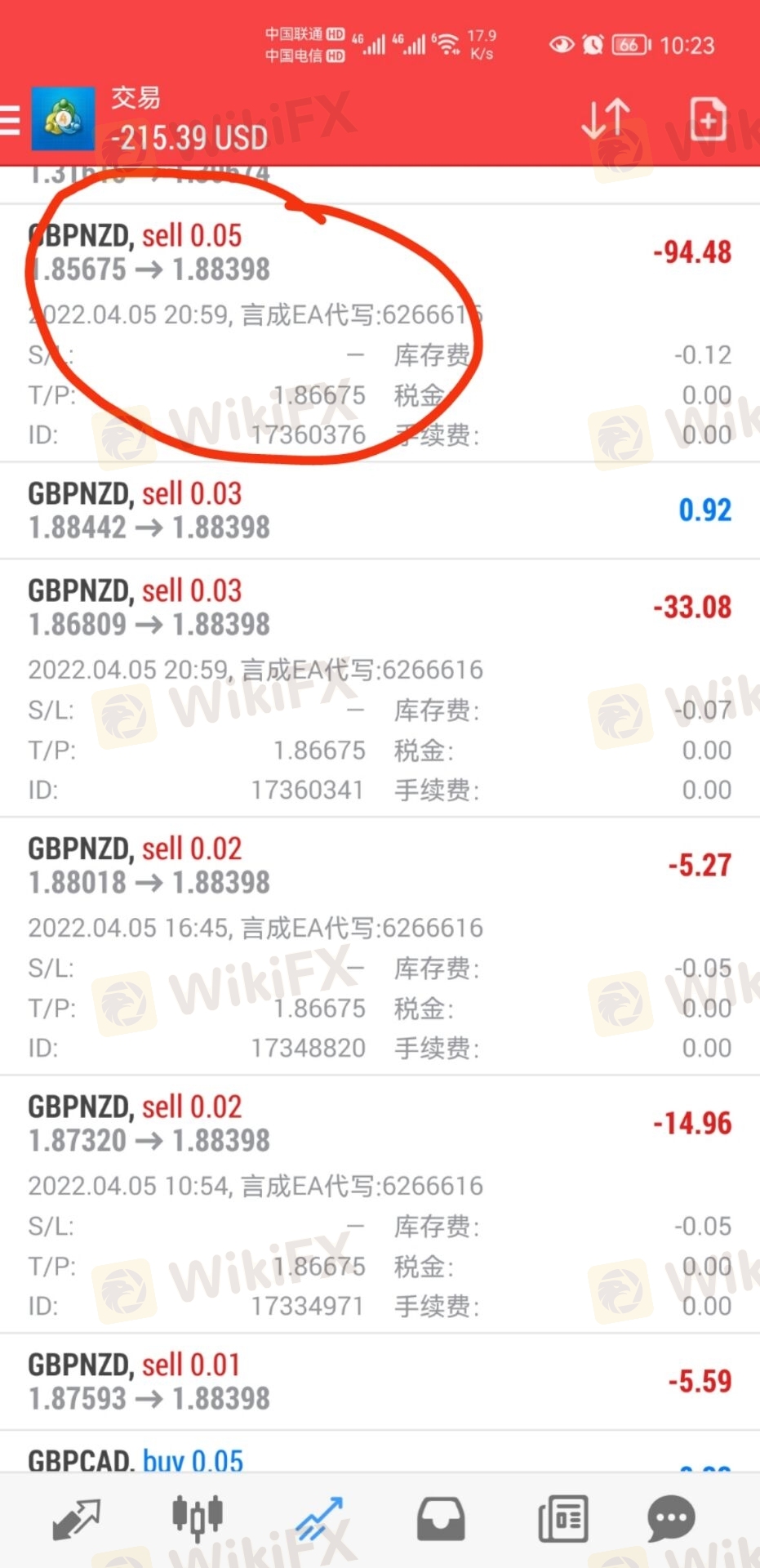Expand GBPNZD sell 0.01 trade at 1.87593
Viewport: 760px width, 1568px height.
[x=380, y=1381]
